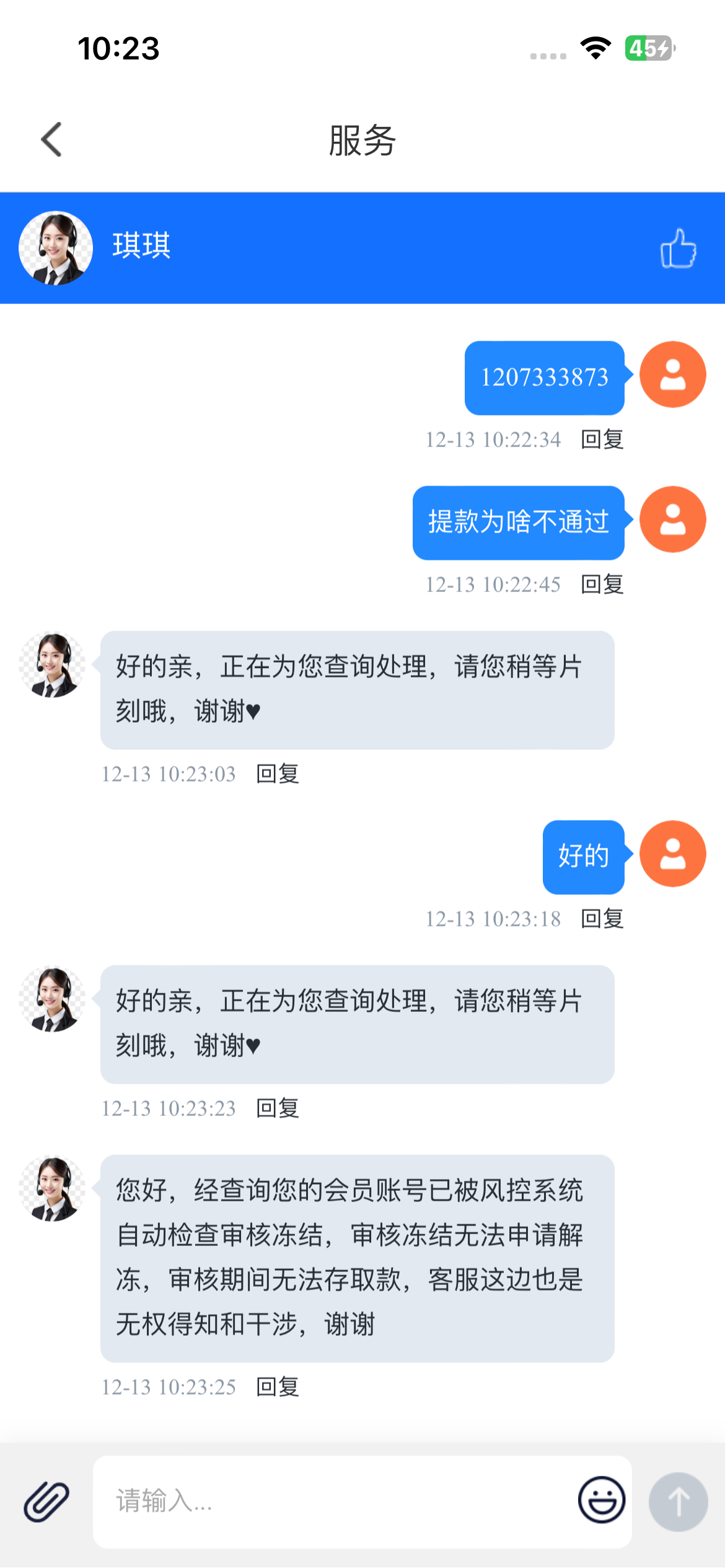The height and width of the screenshot is (1568, 725).
Task: Open the emoji picker
Action: click(601, 1500)
